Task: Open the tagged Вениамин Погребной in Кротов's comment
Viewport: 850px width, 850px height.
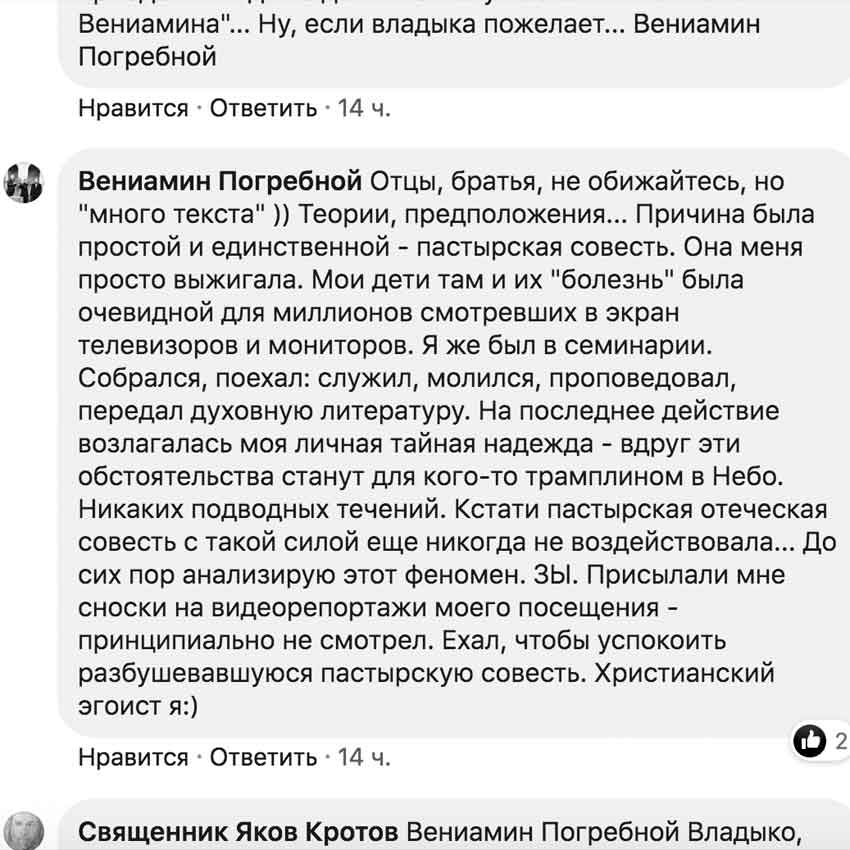Action: click(543, 832)
